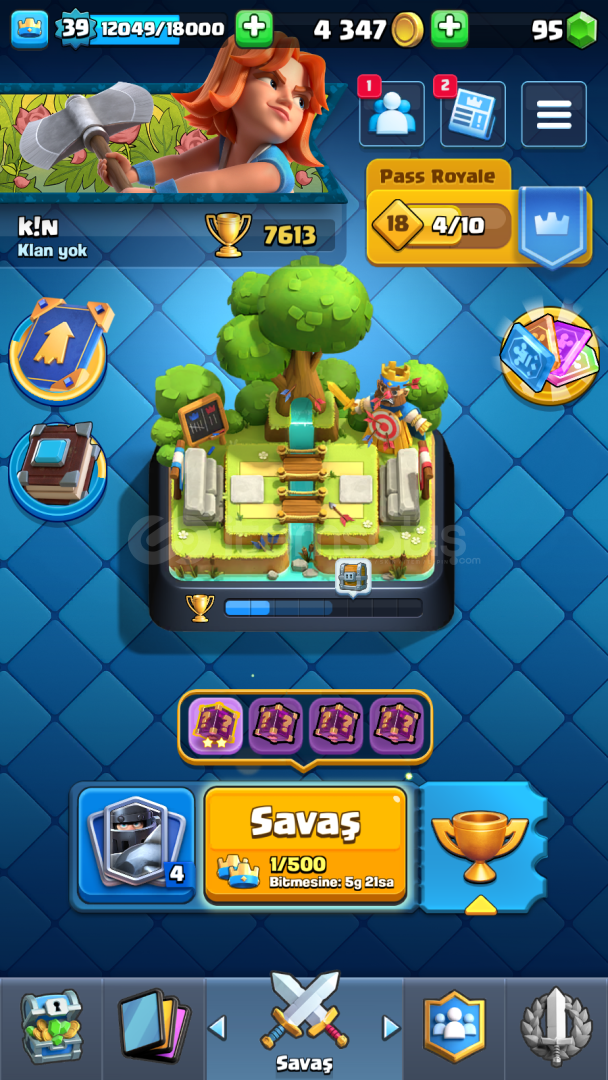Switch to the shop chest tab
The width and height of the screenshot is (608, 1080).
pyautogui.click(x=51, y=1026)
